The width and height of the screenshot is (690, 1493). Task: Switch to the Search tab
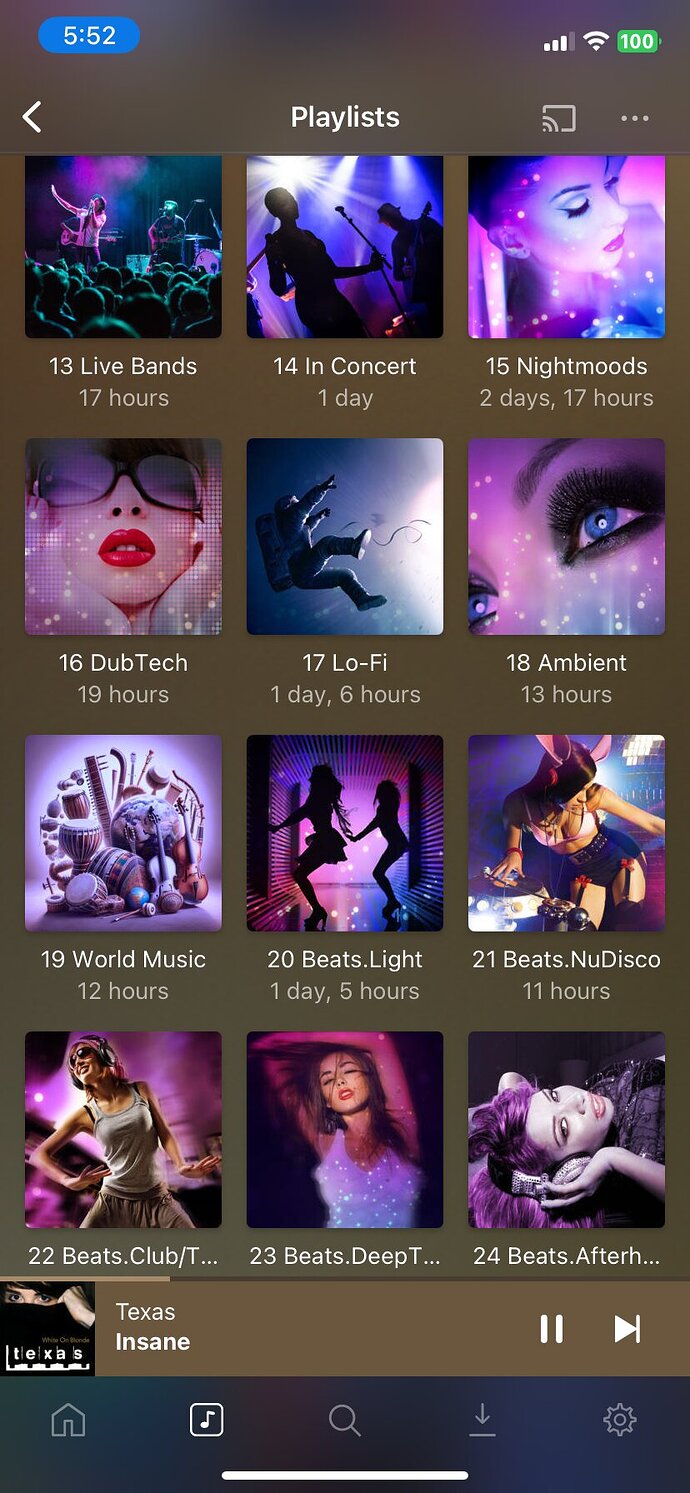coord(344,1419)
